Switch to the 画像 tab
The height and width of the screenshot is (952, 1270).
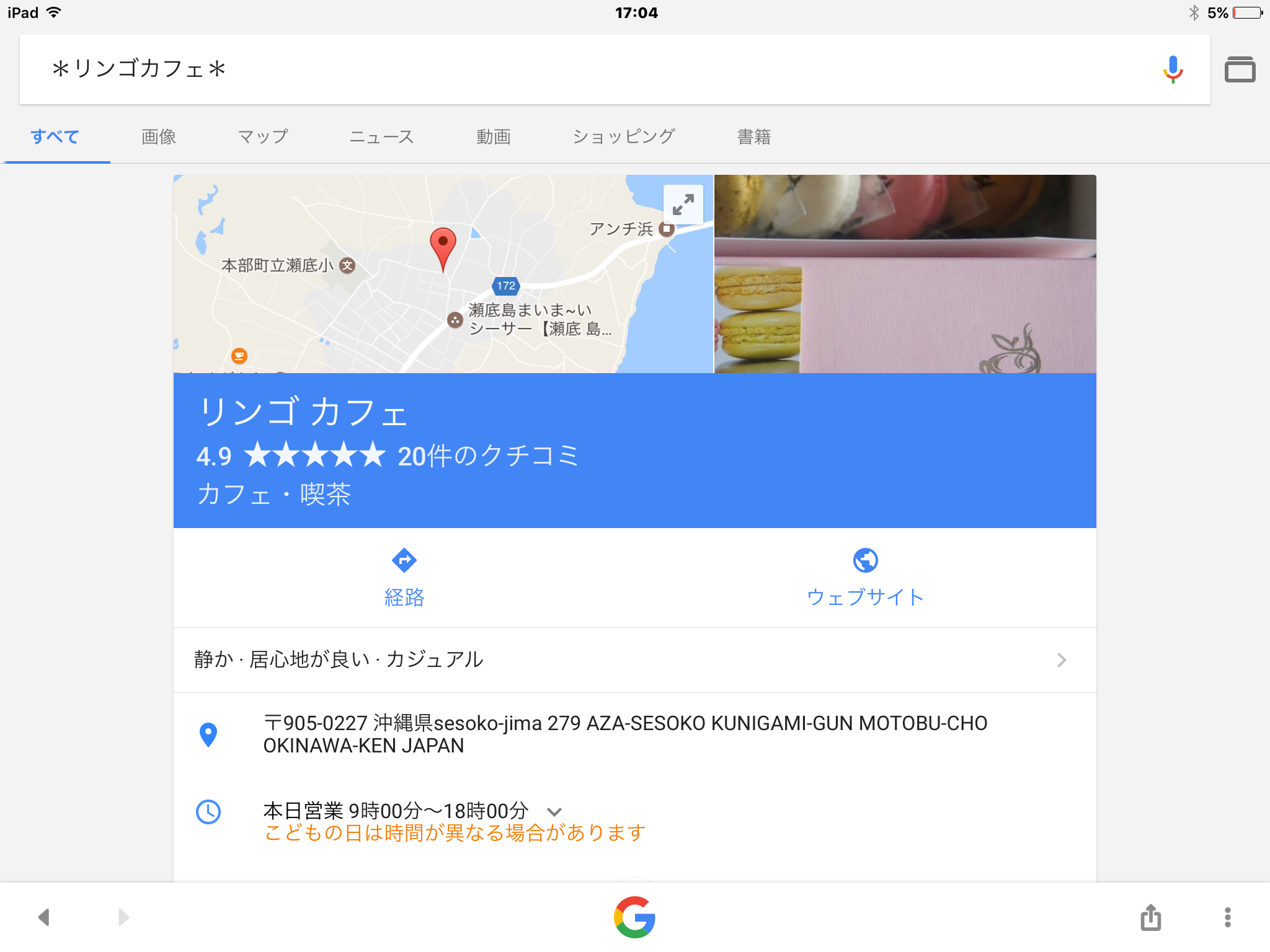(159, 136)
